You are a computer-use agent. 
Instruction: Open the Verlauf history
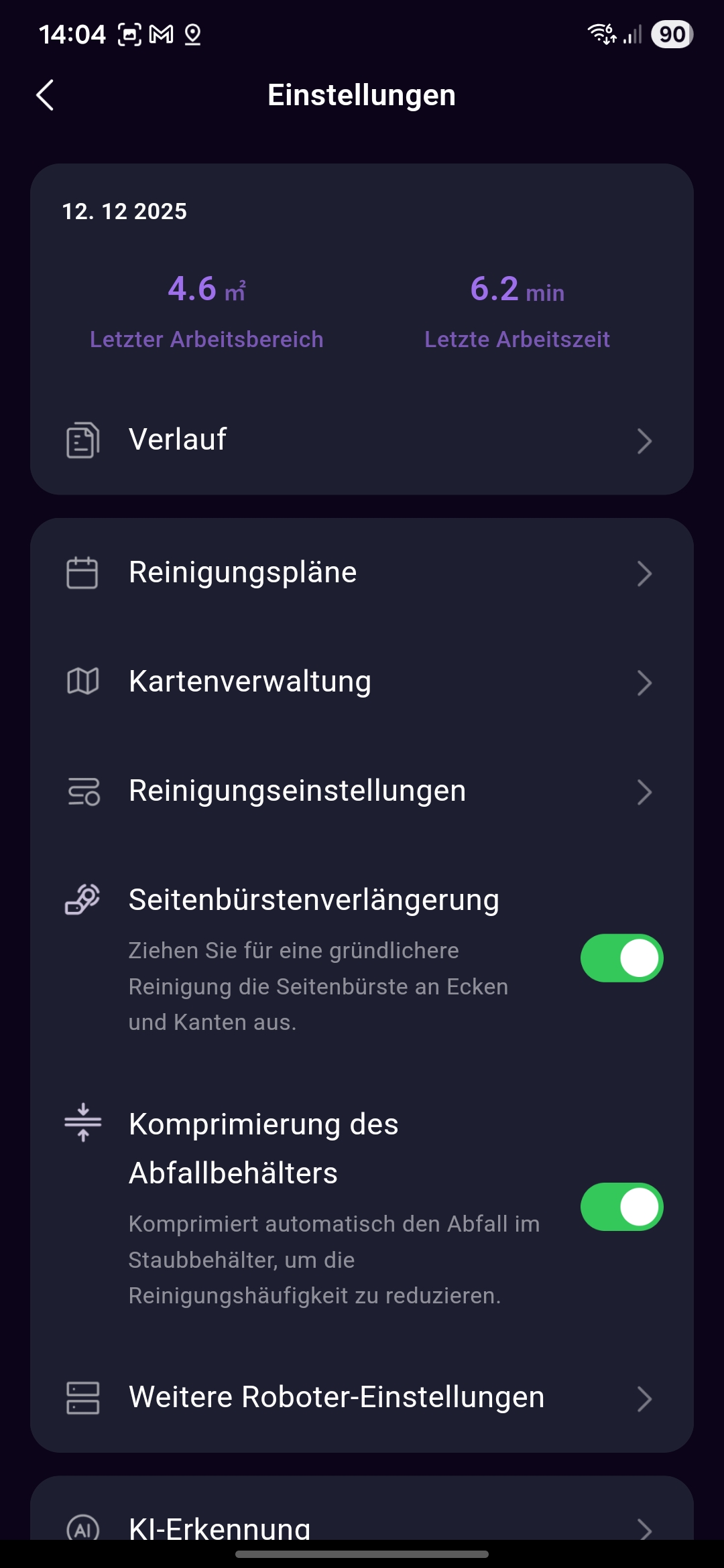coord(361,440)
